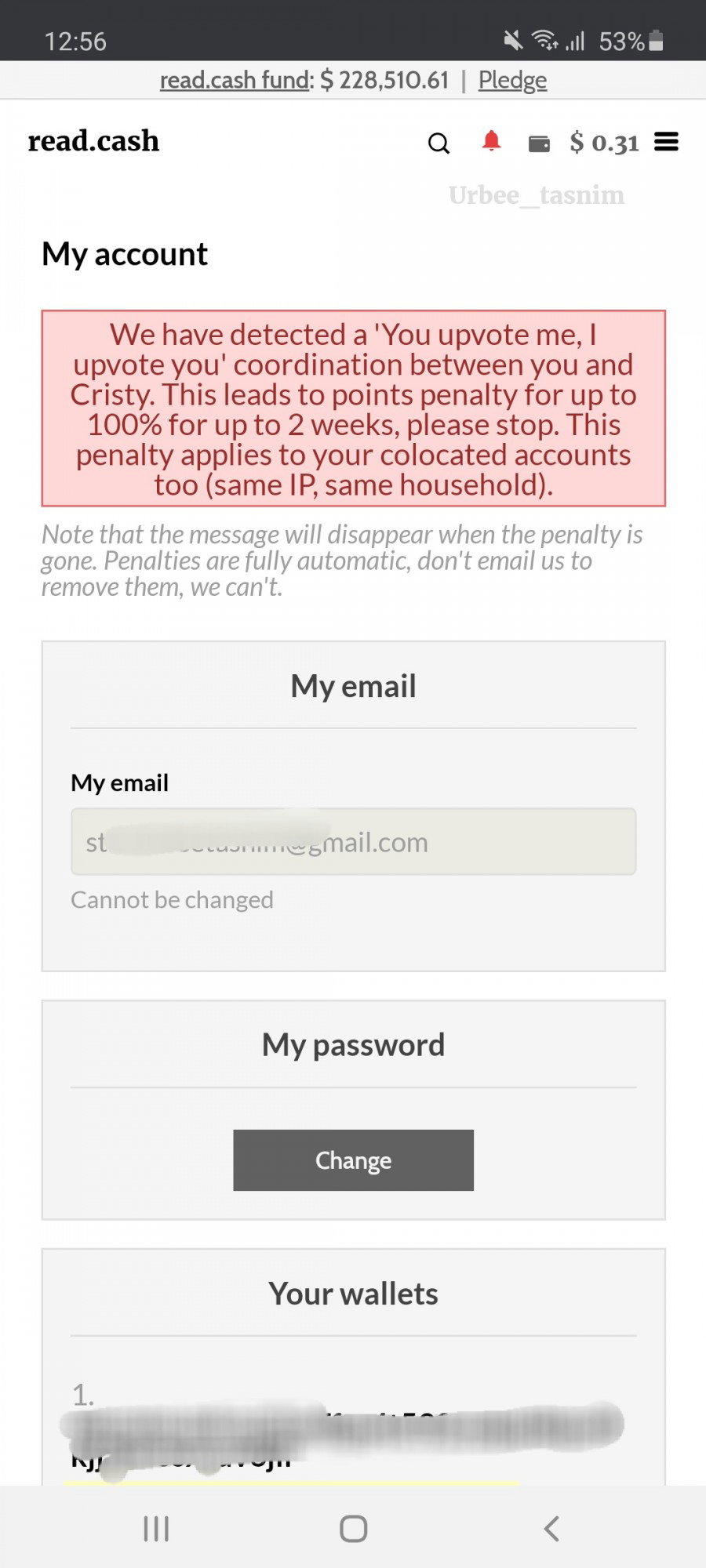Tap the Change password button
Image resolution: width=706 pixels, height=1568 pixels.
[353, 1160]
